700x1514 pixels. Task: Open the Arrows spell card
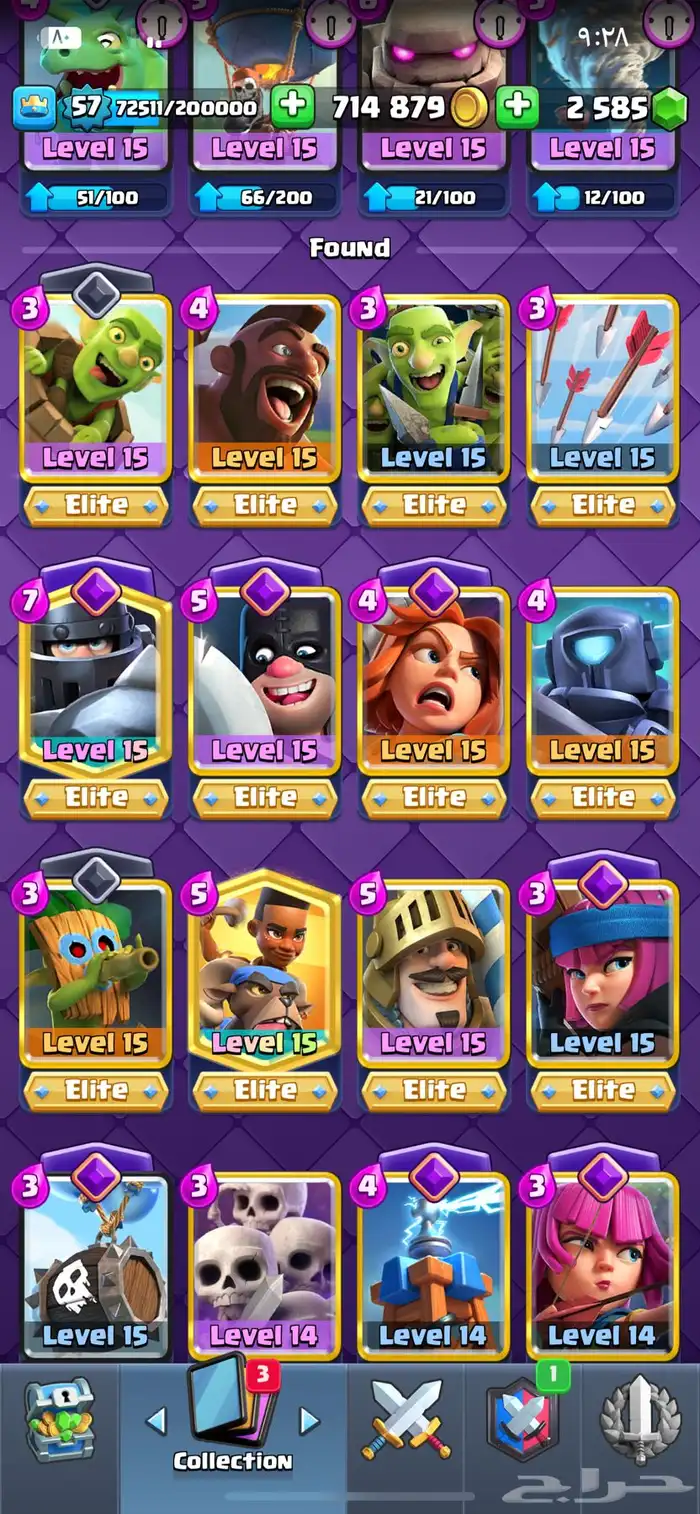(x=602, y=385)
